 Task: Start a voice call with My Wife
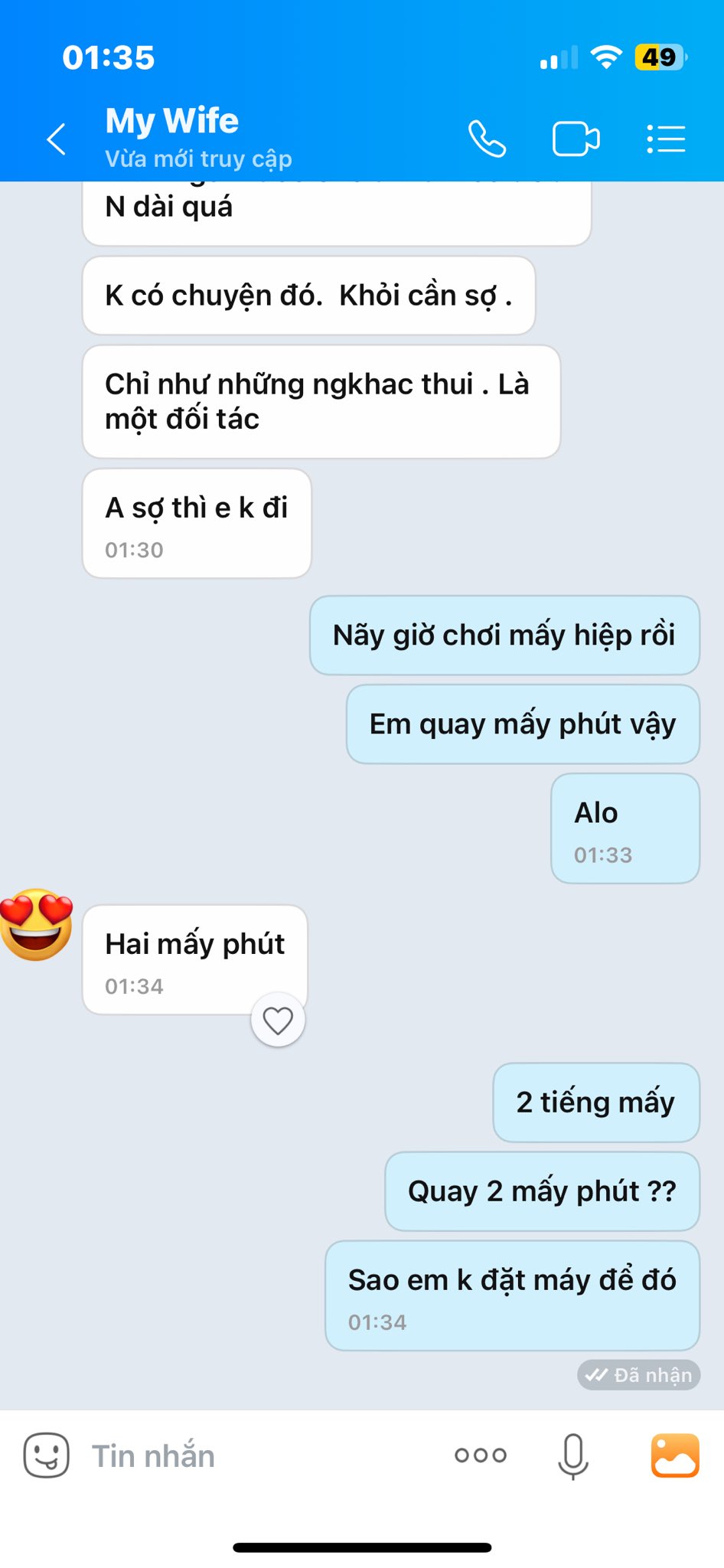point(488,139)
